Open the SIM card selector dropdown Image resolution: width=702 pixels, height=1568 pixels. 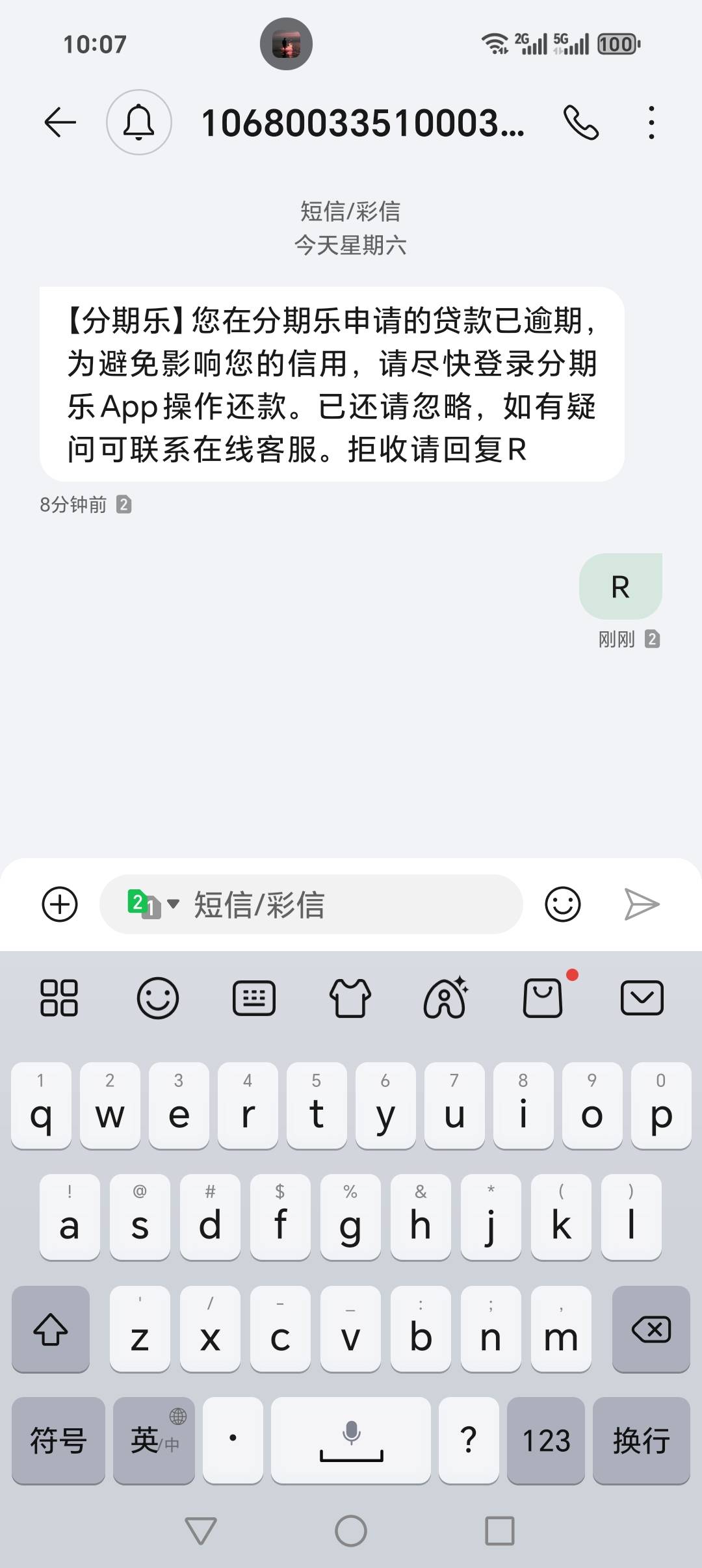coord(153,904)
